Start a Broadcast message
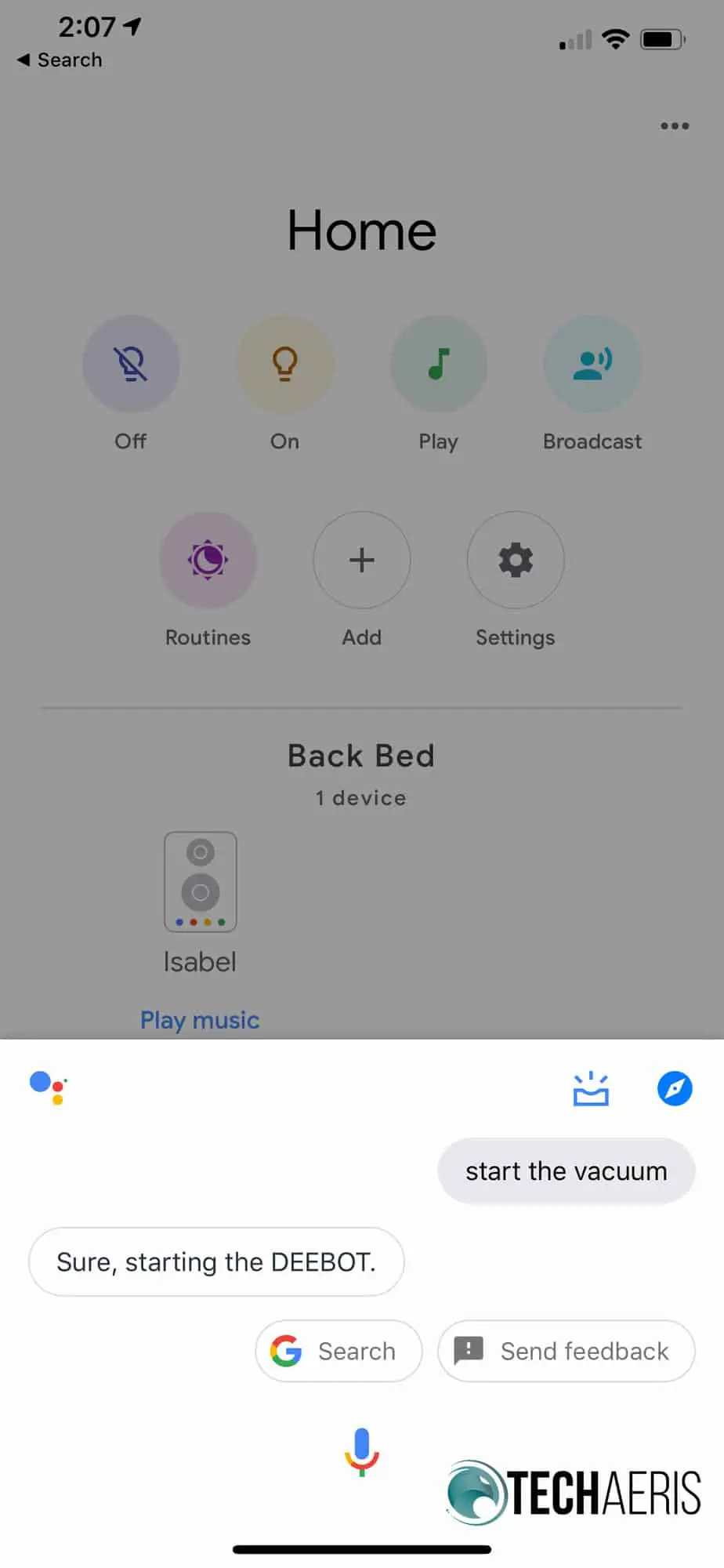 point(592,364)
